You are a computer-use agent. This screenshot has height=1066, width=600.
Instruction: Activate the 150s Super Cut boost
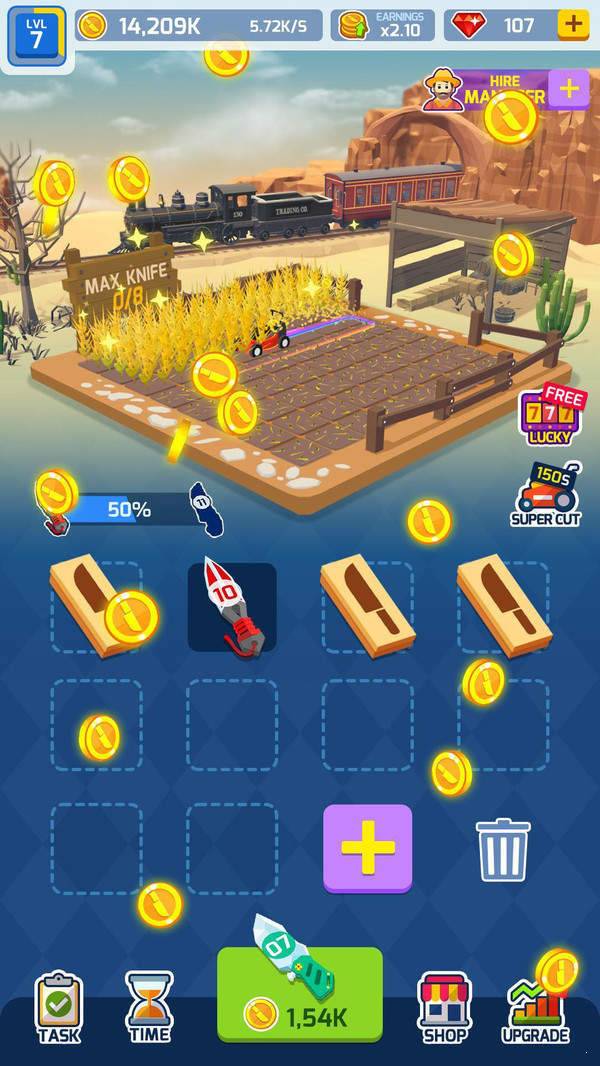(x=546, y=494)
